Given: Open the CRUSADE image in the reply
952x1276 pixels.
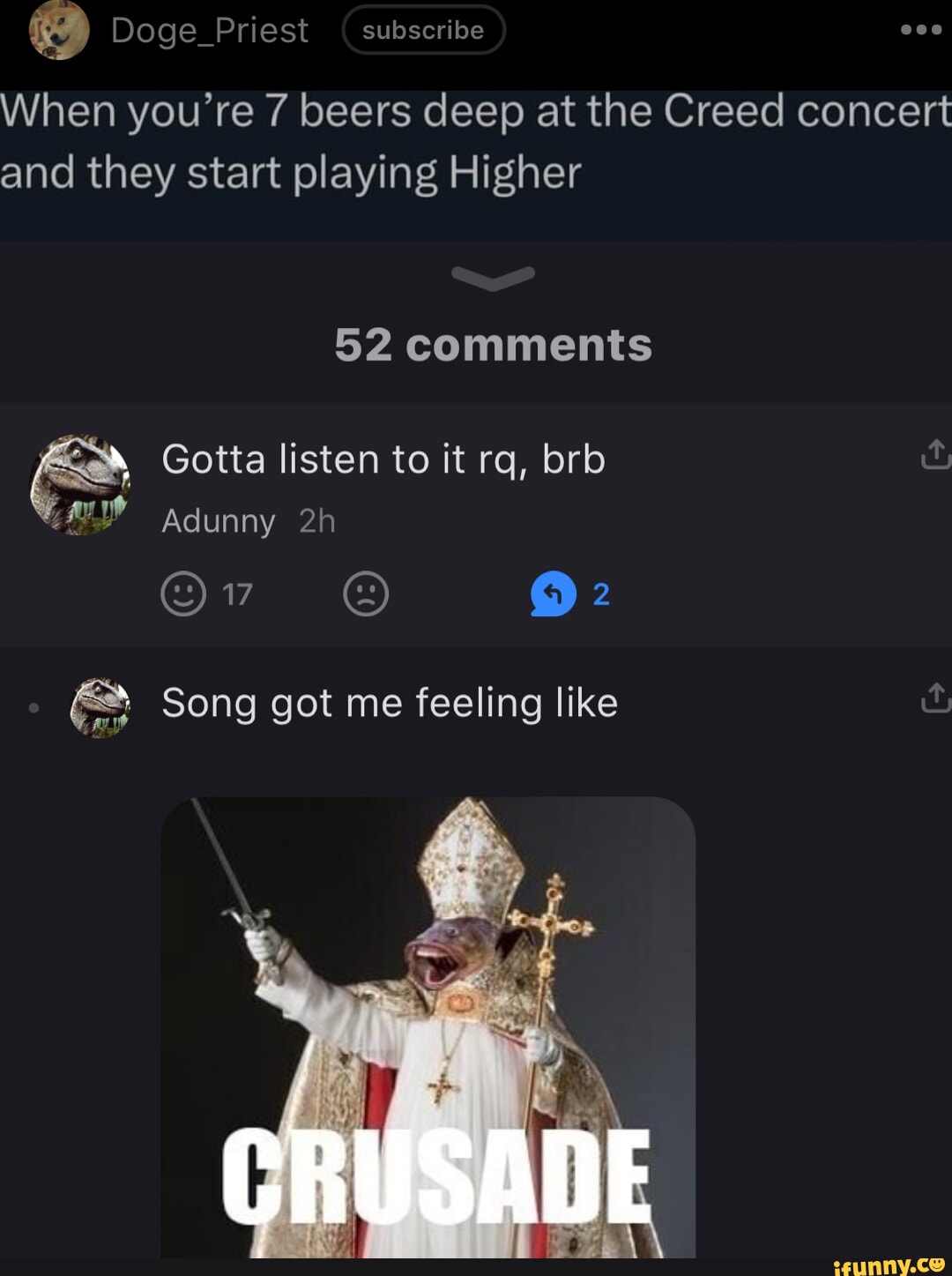Looking at the screenshot, I should (x=428, y=1026).
